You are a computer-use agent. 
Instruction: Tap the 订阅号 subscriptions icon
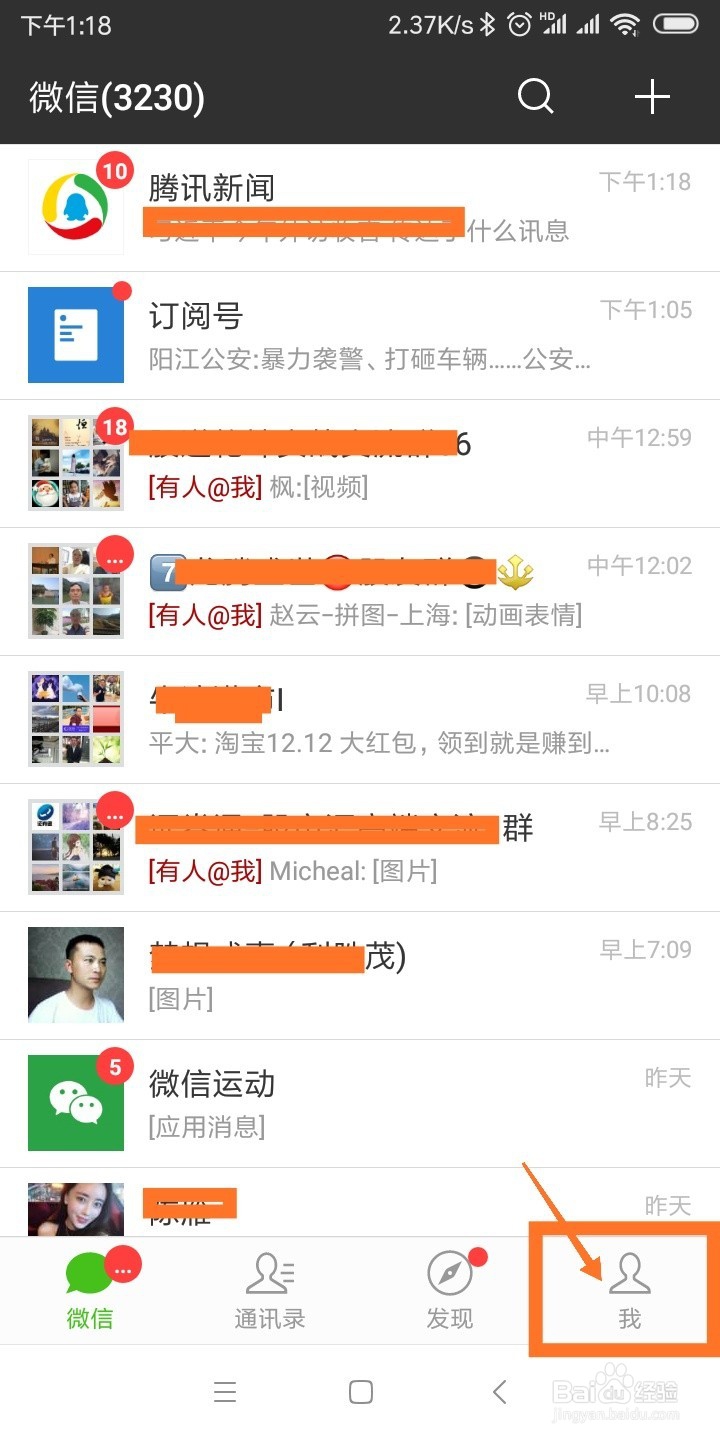tap(75, 333)
